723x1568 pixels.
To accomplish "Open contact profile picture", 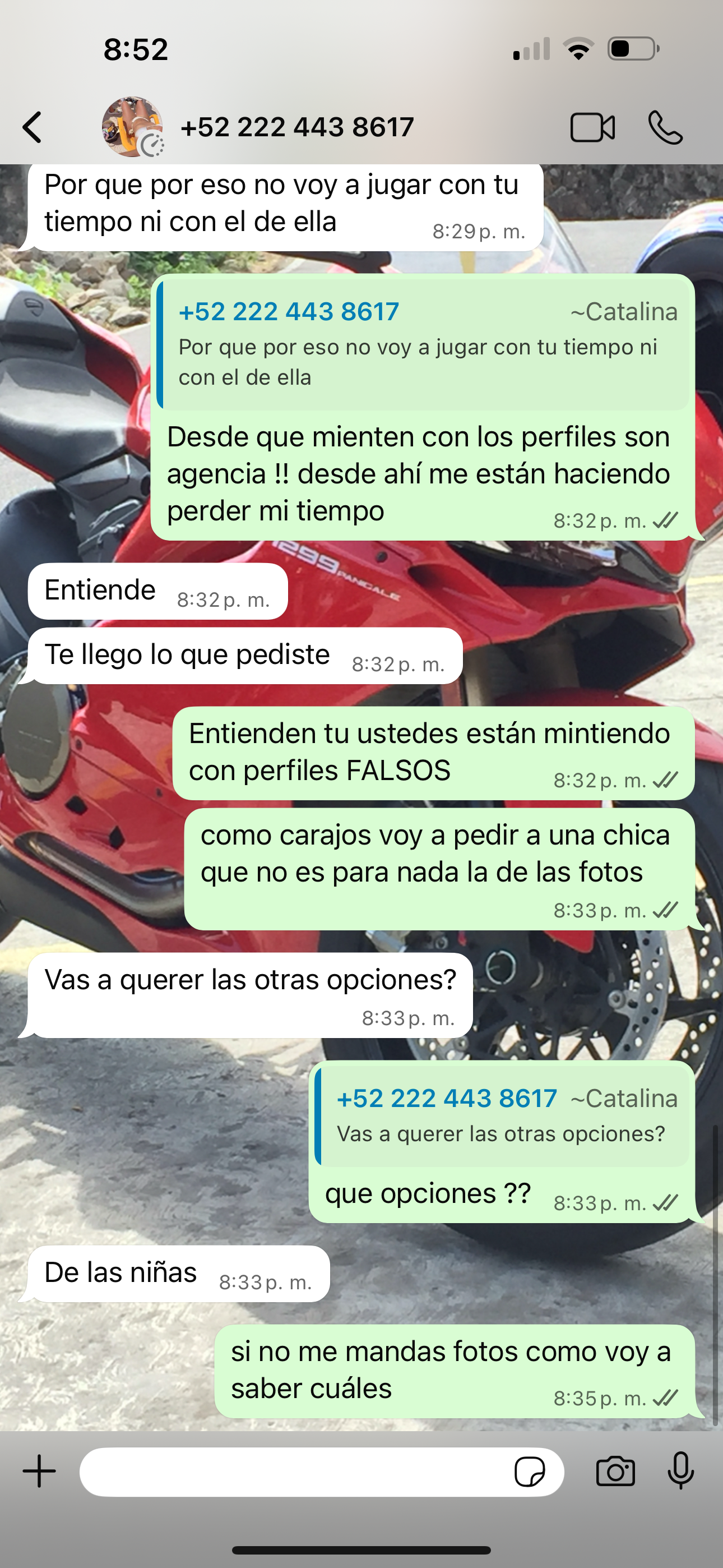I will pyautogui.click(x=133, y=127).
